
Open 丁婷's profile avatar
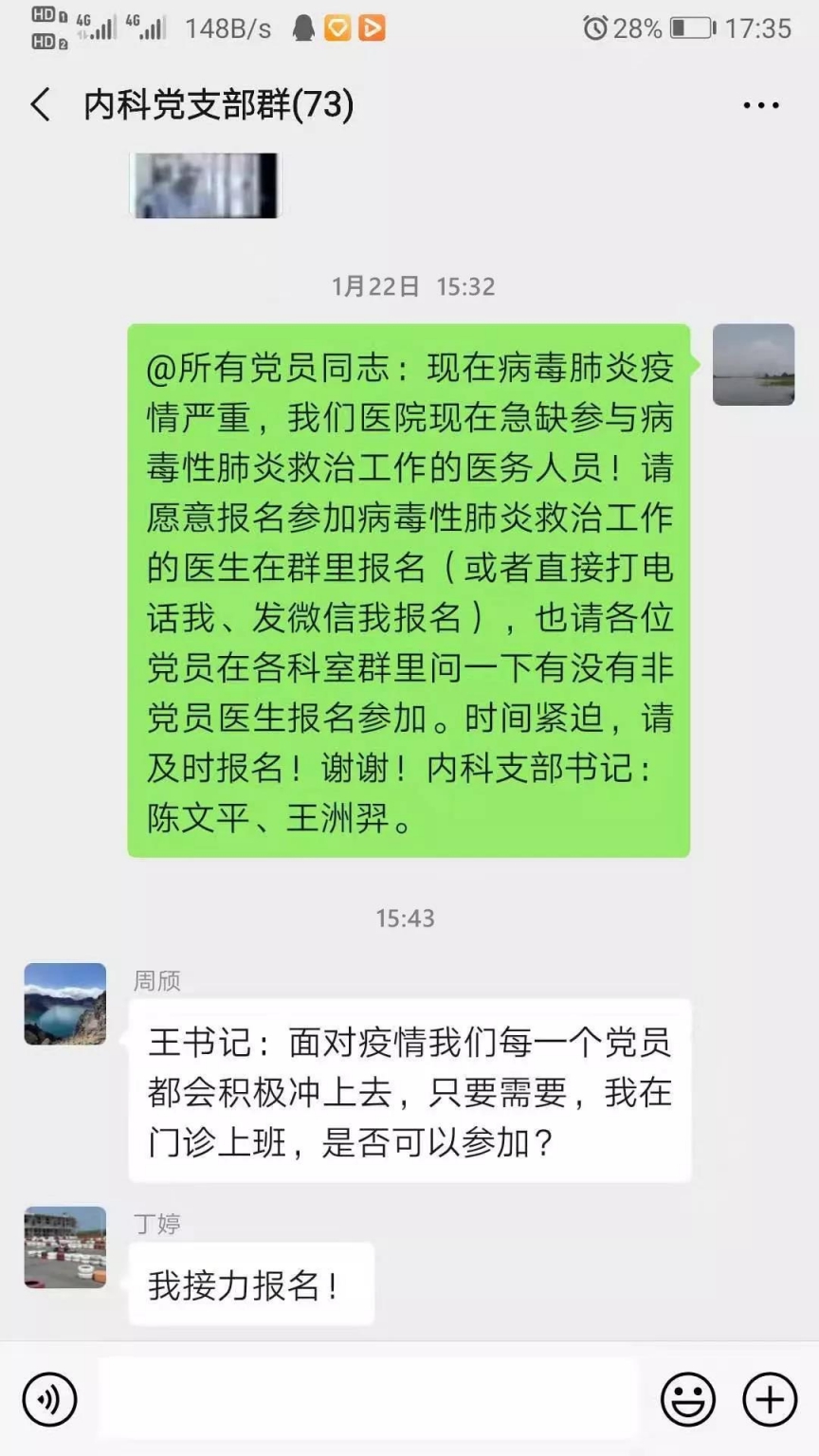[x=65, y=1247]
